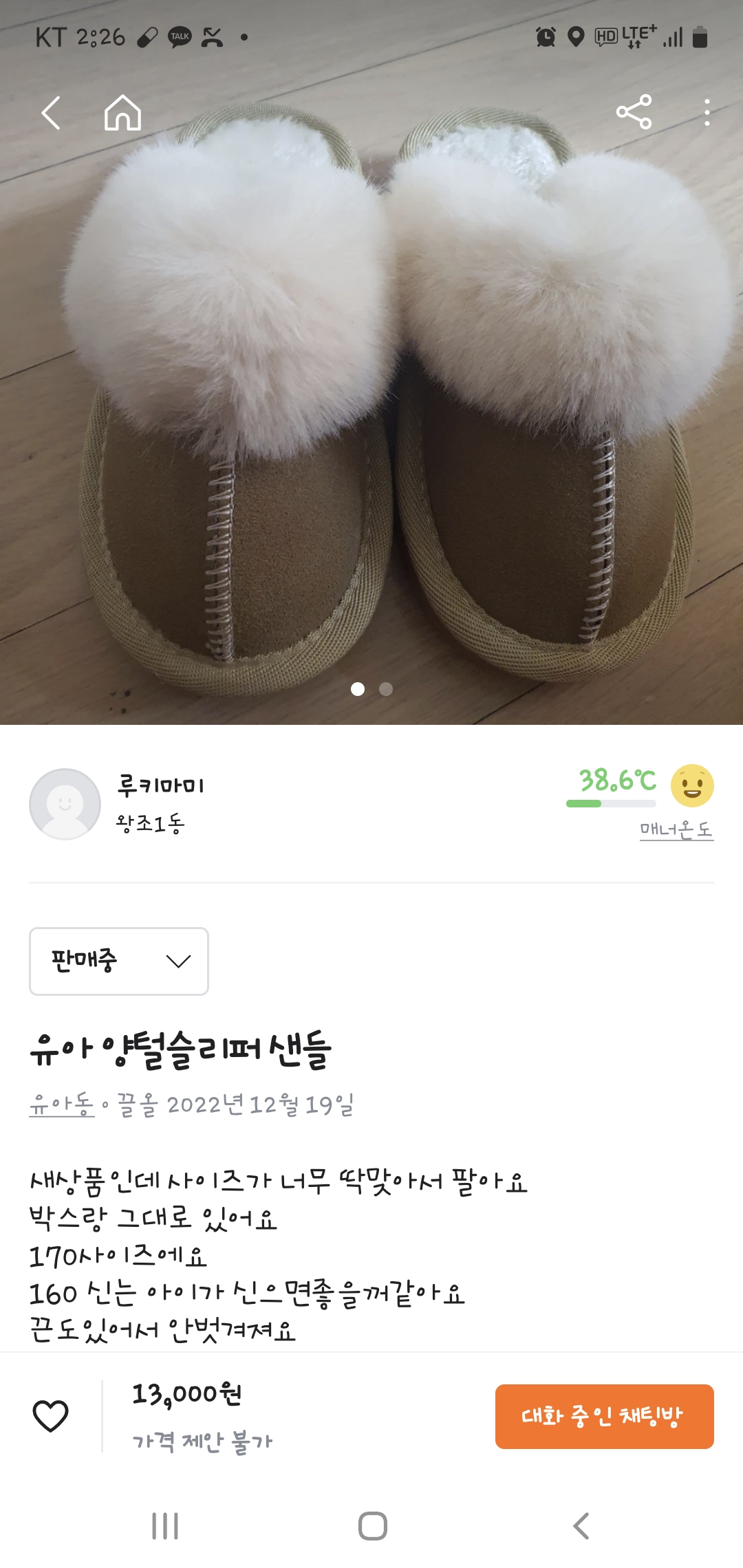Open the home icon in header
Viewport: 743px width, 1568px height.
122,113
